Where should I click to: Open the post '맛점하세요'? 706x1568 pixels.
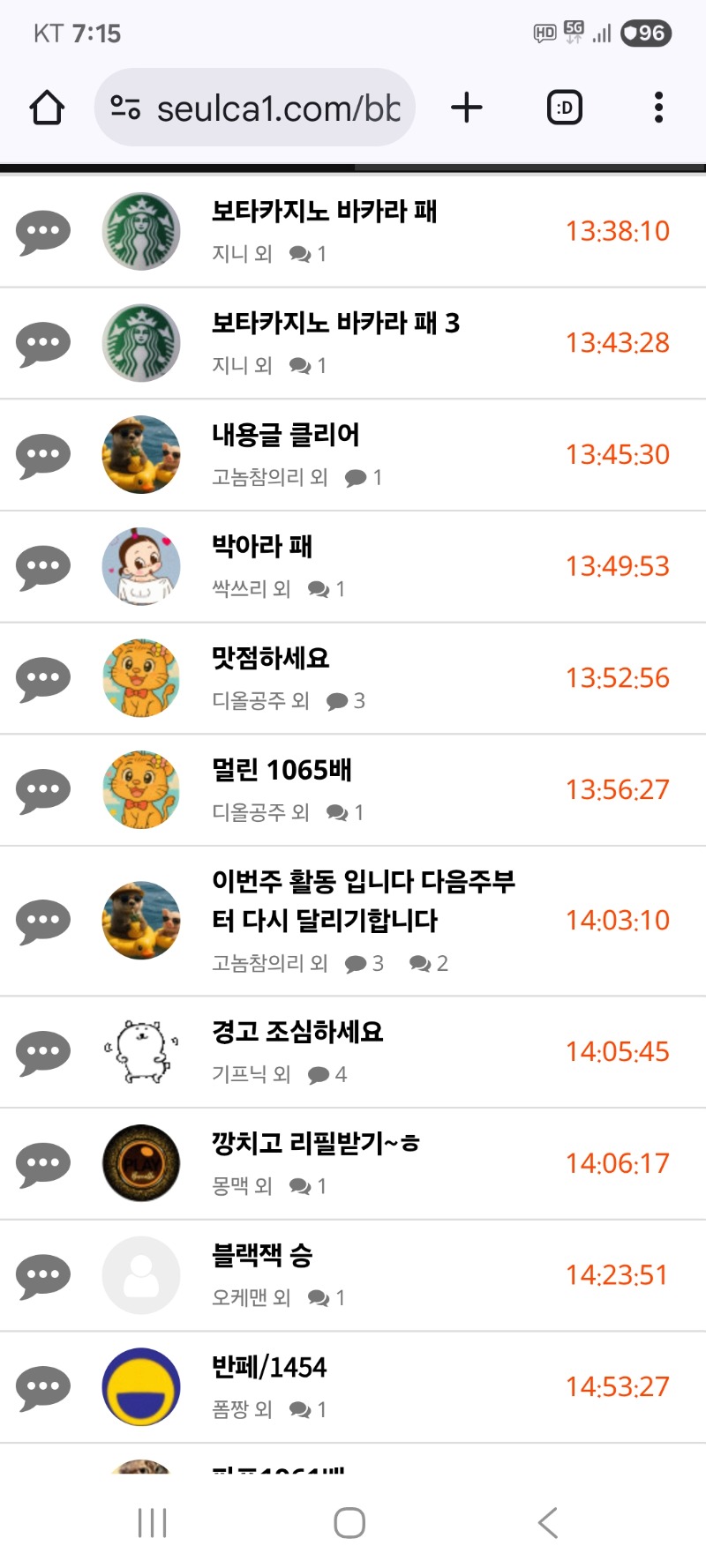271,659
